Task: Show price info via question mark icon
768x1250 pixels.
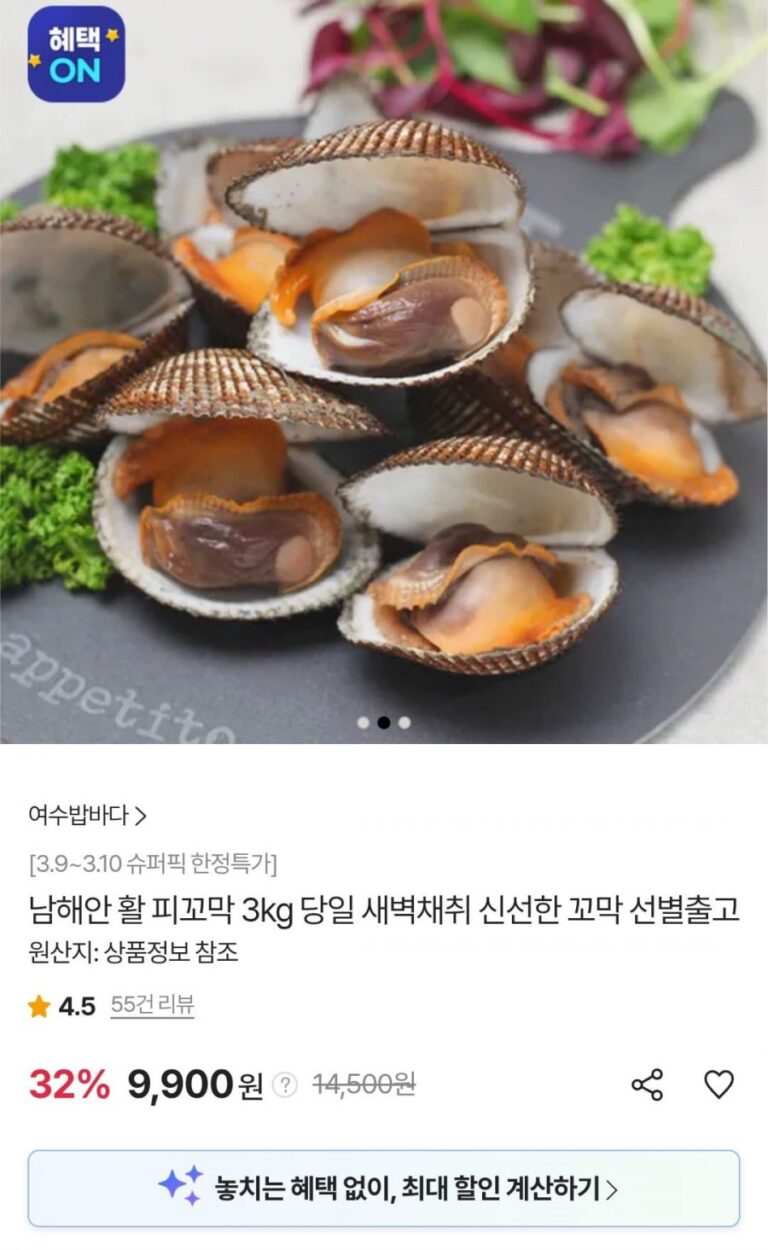Action: [285, 1085]
